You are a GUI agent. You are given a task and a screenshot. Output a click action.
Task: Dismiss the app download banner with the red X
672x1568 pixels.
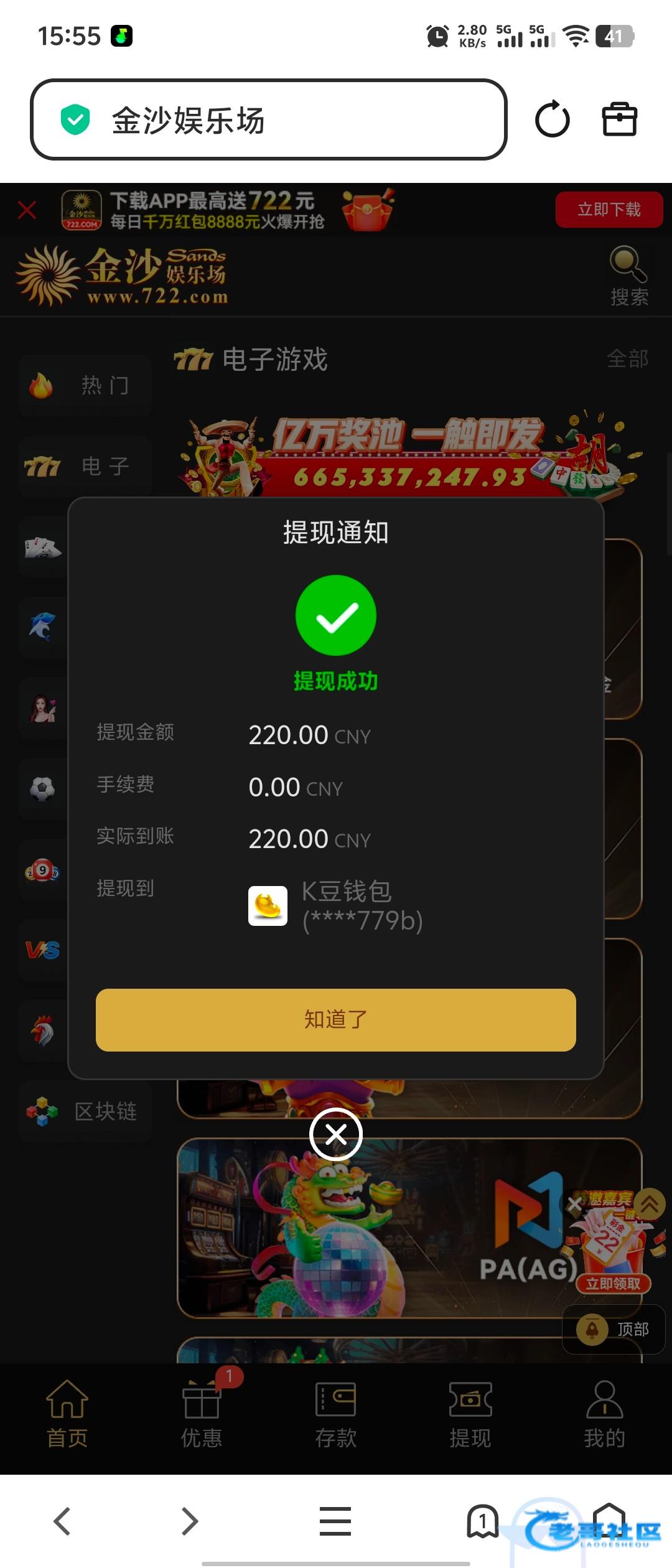[x=27, y=210]
